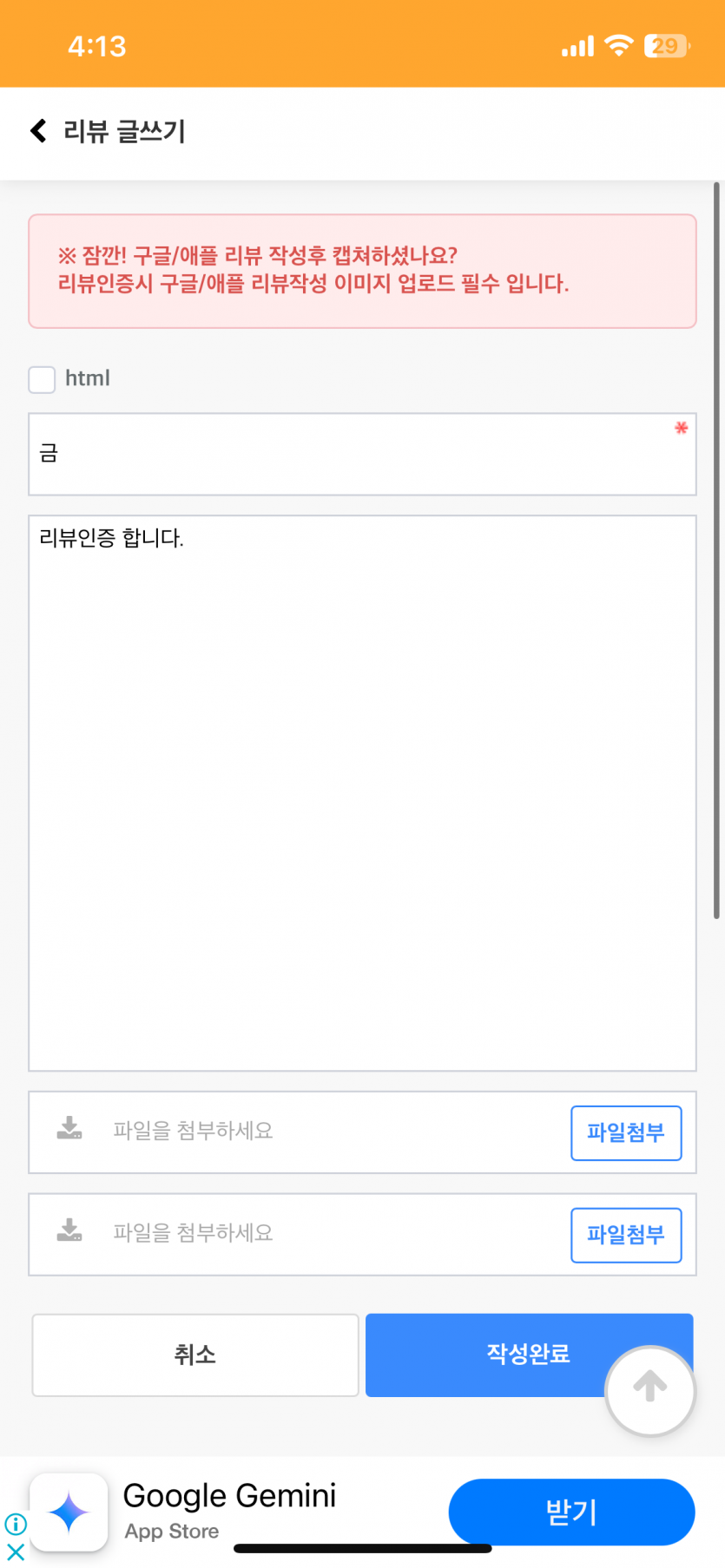The height and width of the screenshot is (1568, 725).
Task: Go back from 리뷰 글쓰기 screen
Action: coord(38,131)
